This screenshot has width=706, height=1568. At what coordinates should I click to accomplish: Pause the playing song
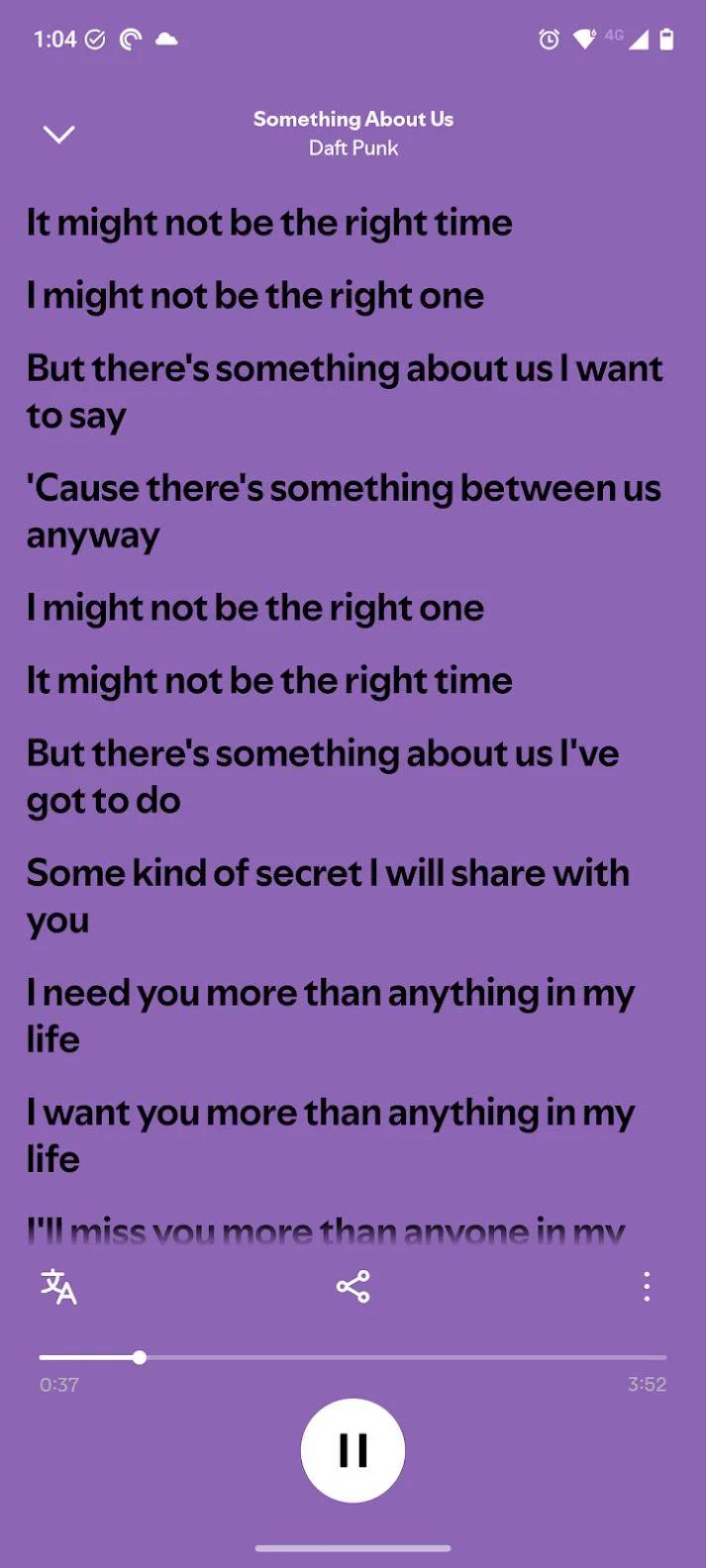point(353,1450)
